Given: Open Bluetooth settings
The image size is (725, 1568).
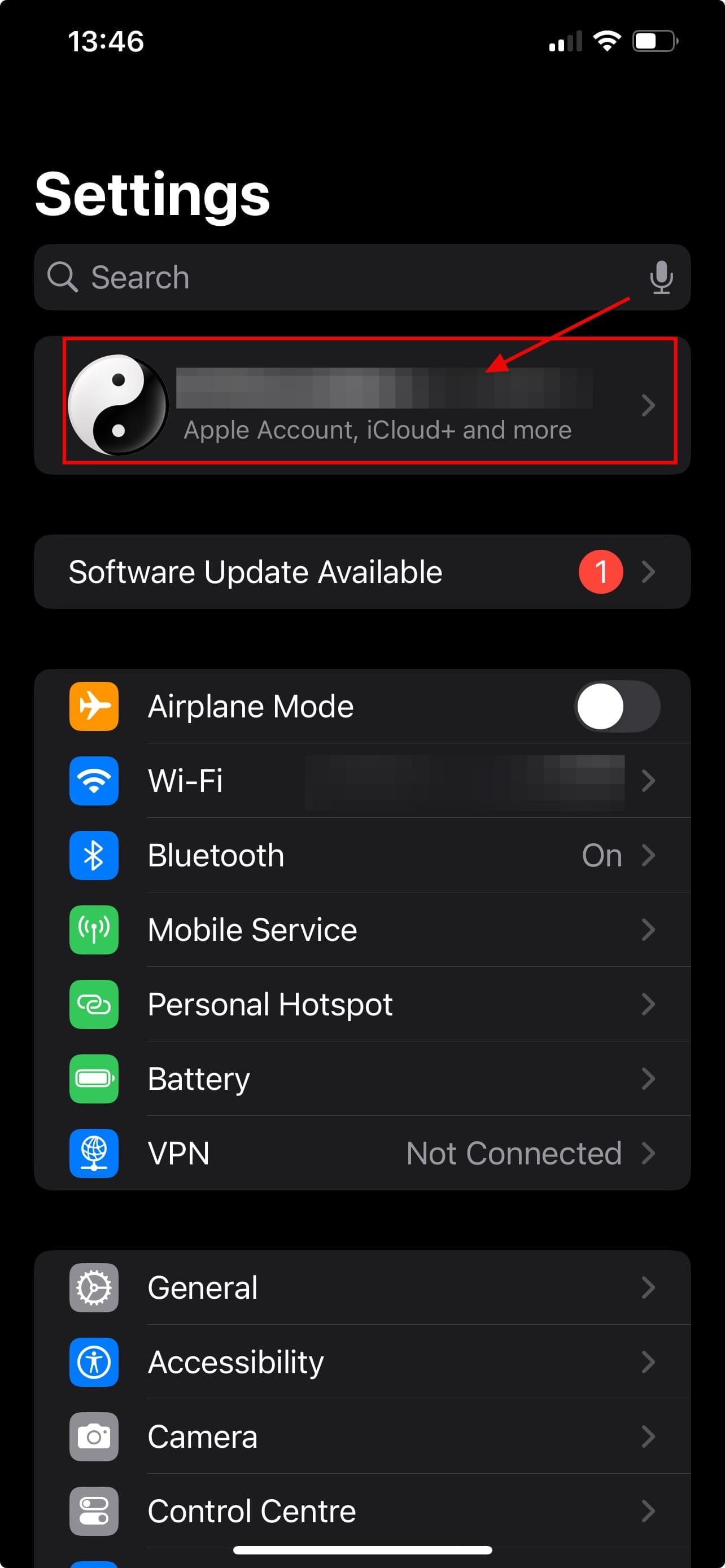Looking at the screenshot, I should [363, 855].
